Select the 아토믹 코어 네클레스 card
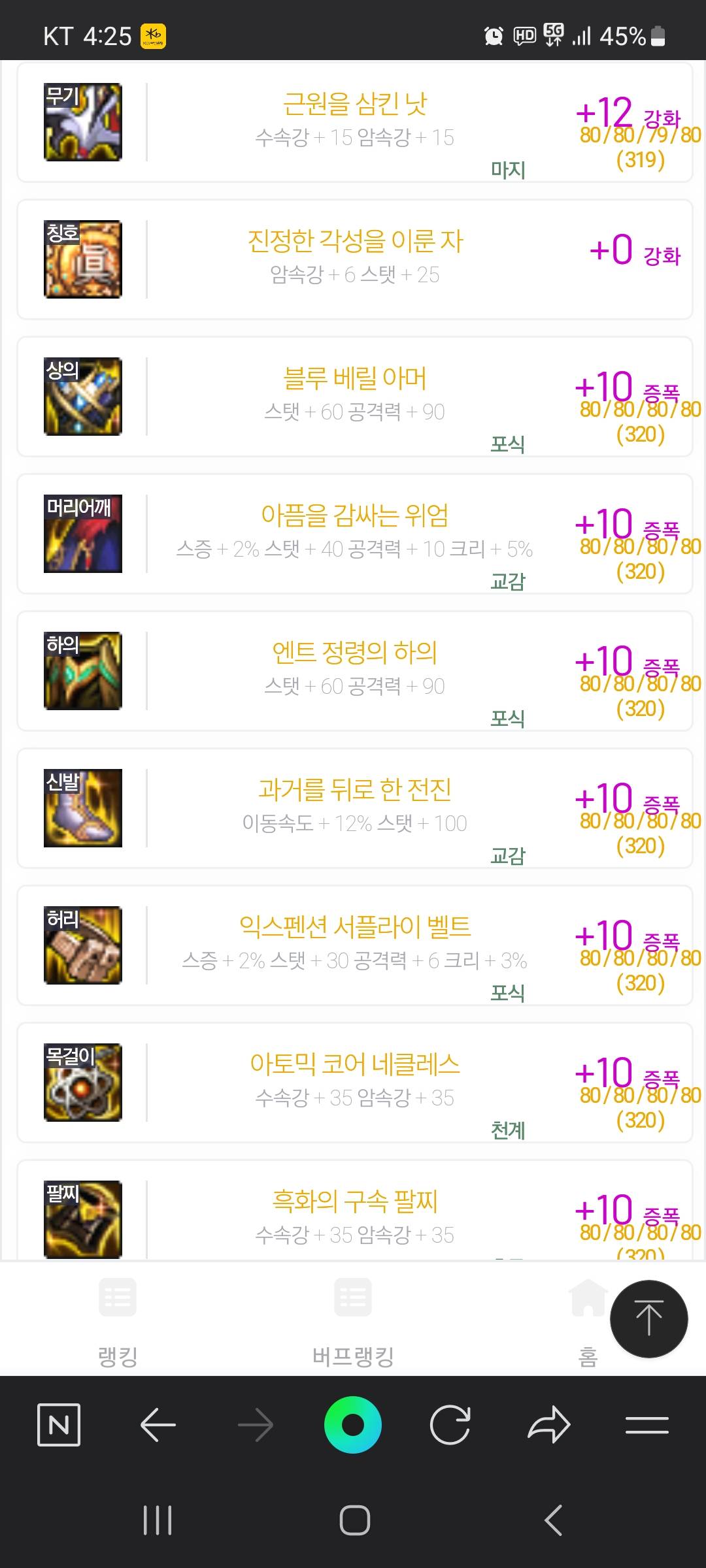The width and height of the screenshot is (706, 1568). [354, 1083]
